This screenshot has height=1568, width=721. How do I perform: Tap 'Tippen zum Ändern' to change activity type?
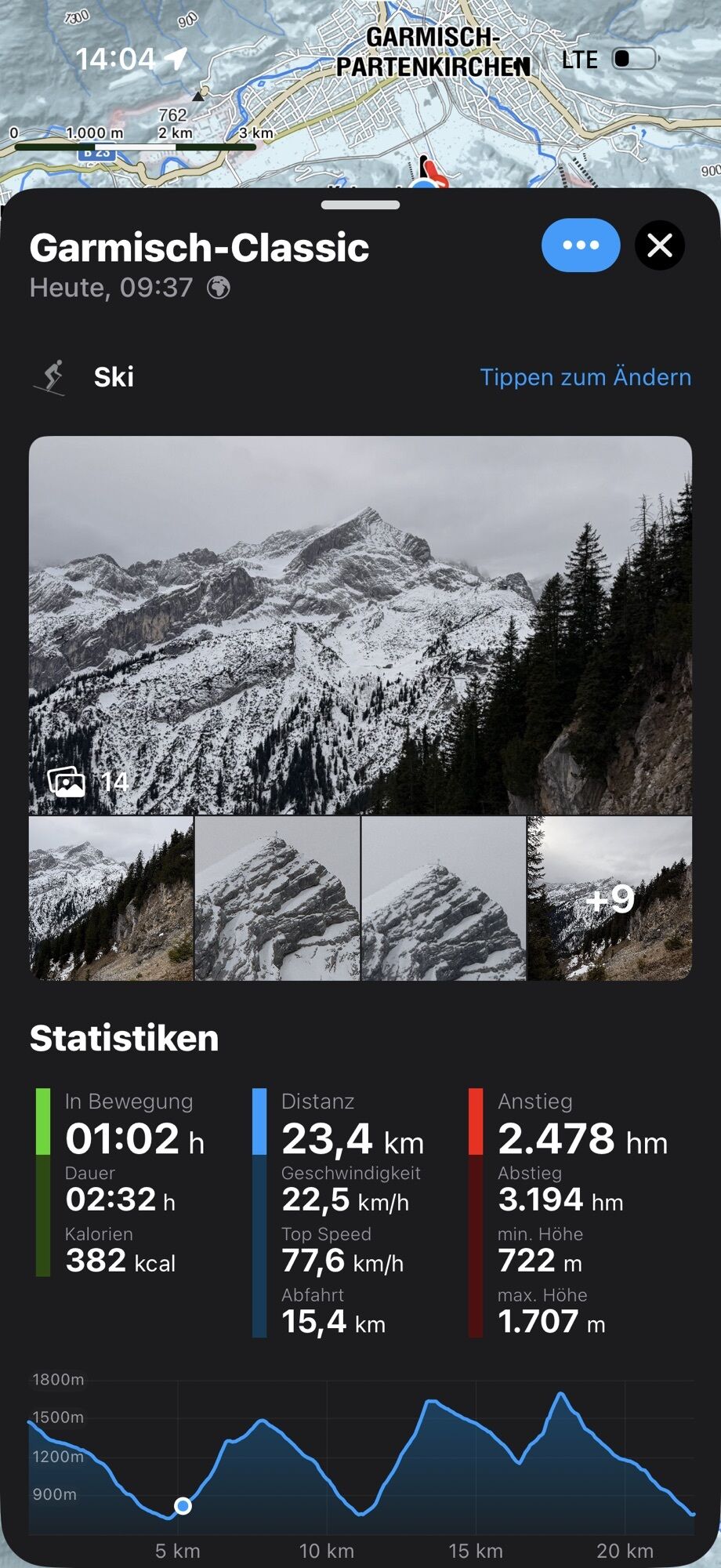[x=585, y=377]
